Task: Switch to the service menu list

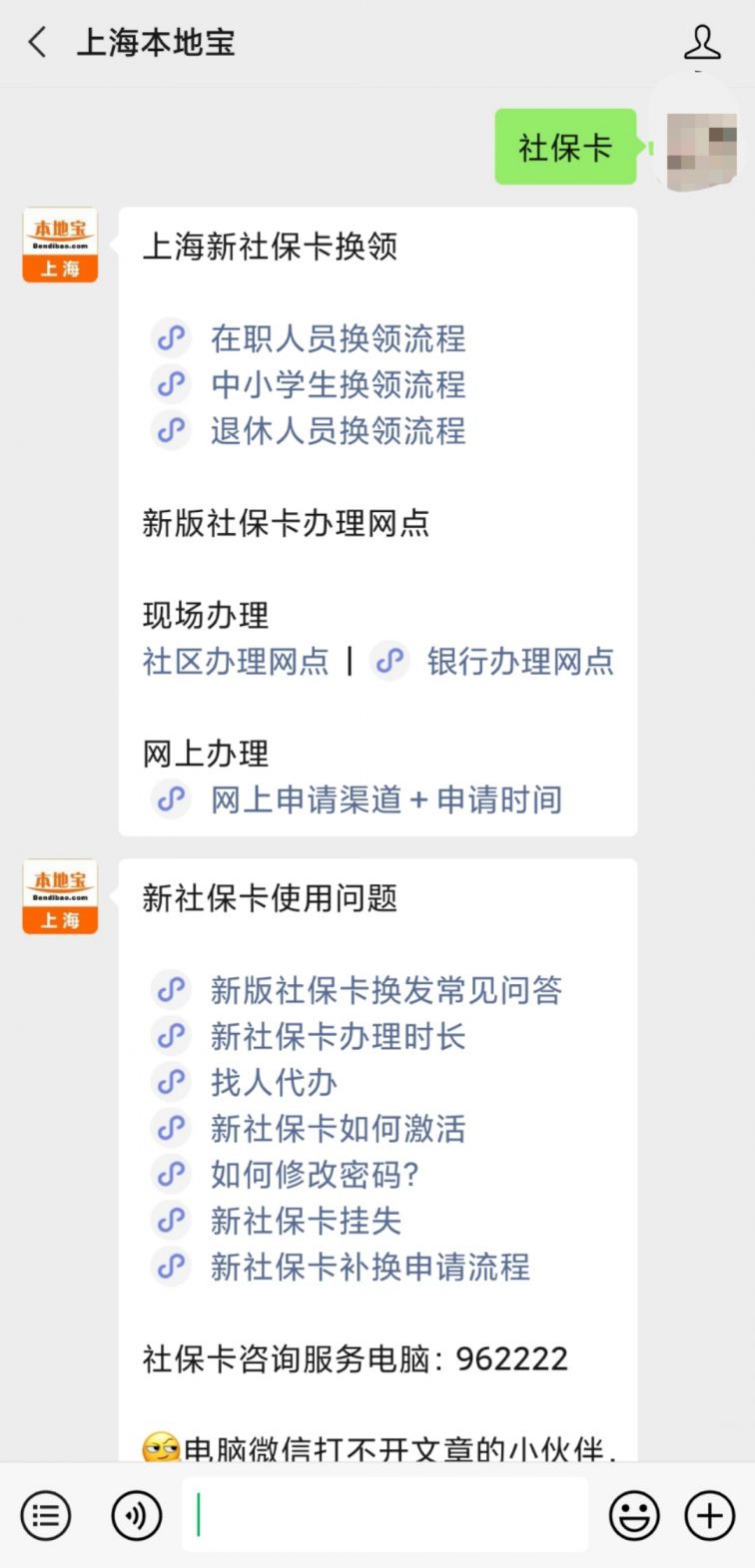Action: (46, 1516)
